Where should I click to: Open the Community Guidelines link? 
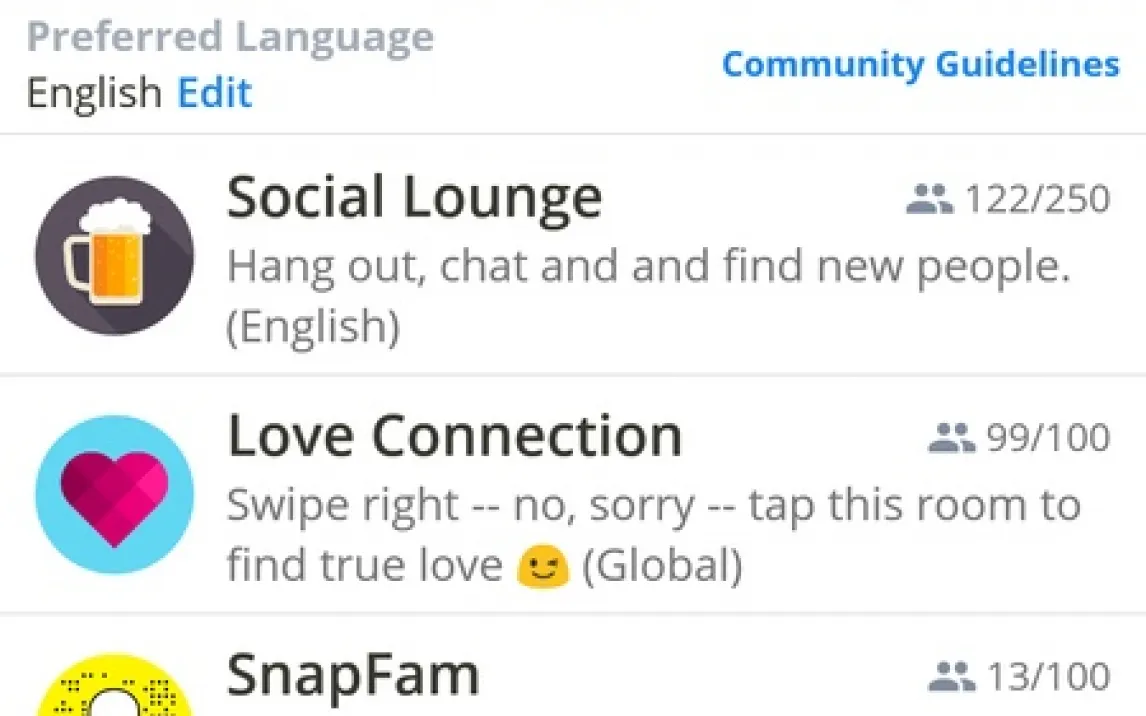(x=920, y=65)
